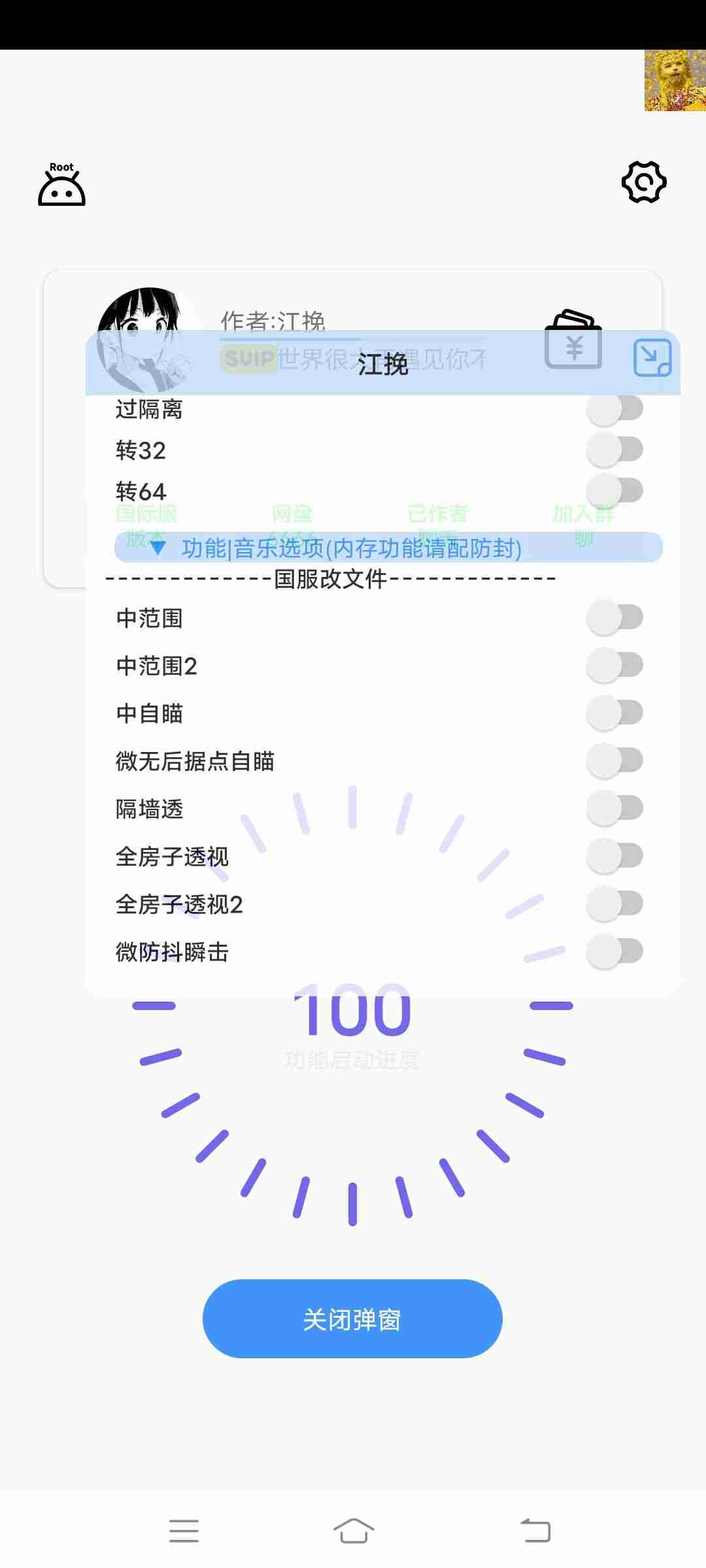Open the settings gear icon
706x1568 pixels.
644,182
